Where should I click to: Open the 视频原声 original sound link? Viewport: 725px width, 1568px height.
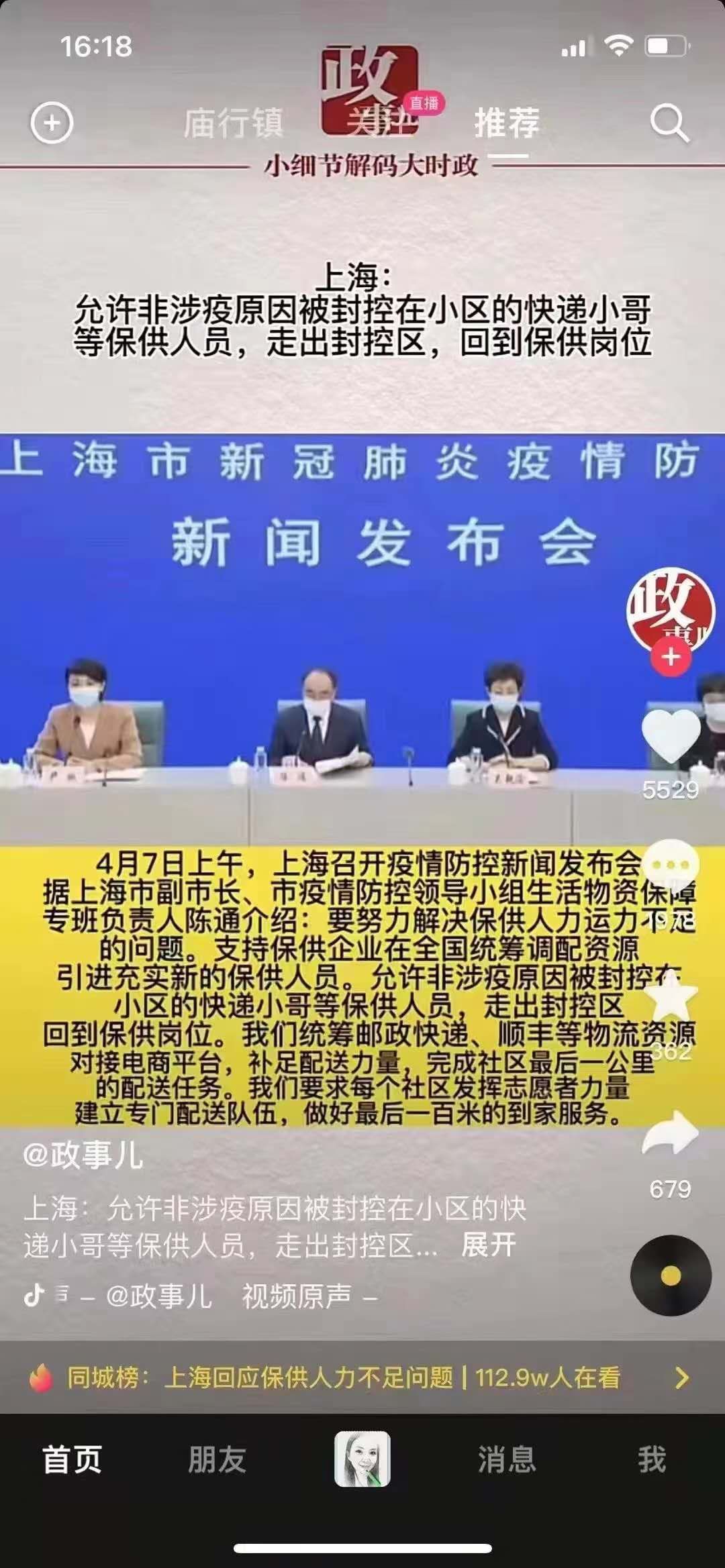pos(297,1296)
